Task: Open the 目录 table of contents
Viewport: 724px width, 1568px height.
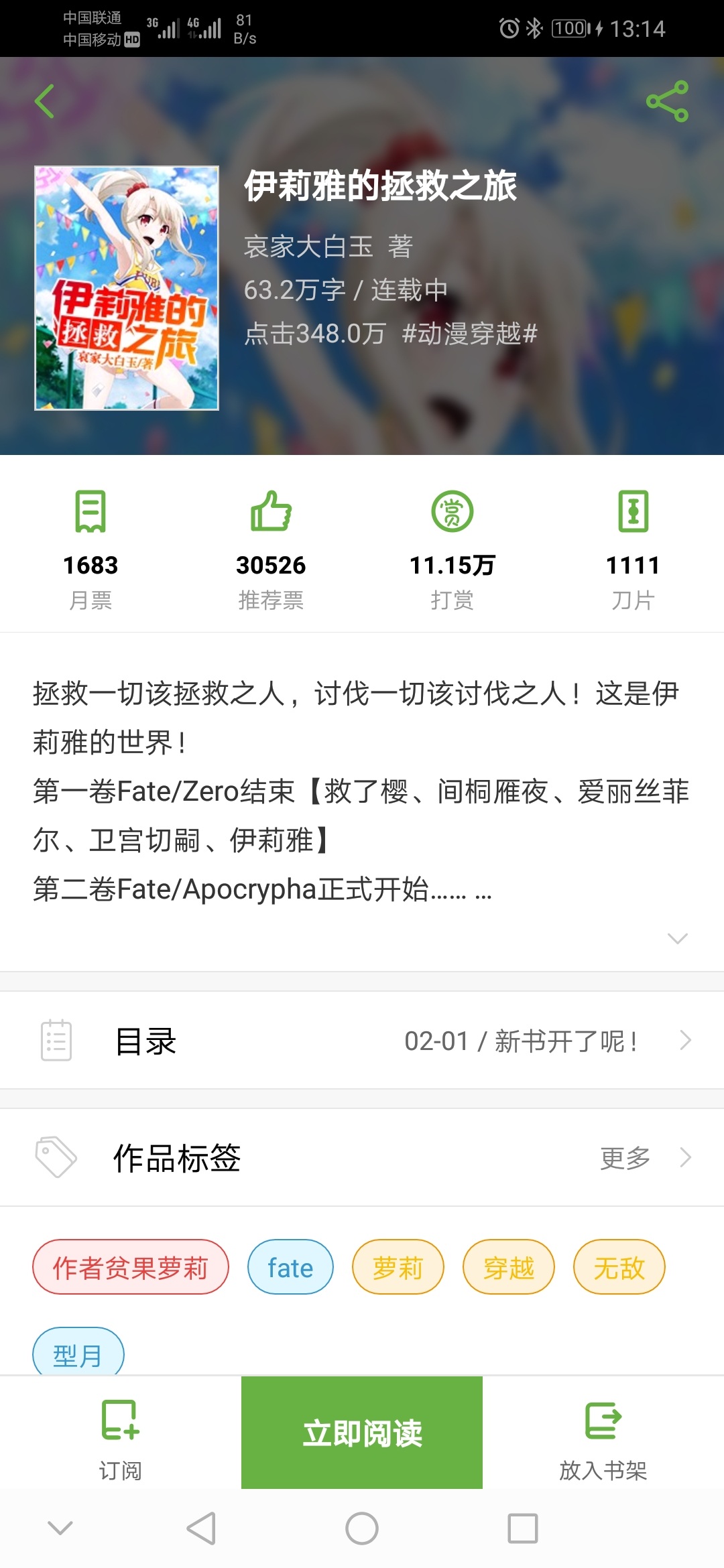Action: 362,1041
